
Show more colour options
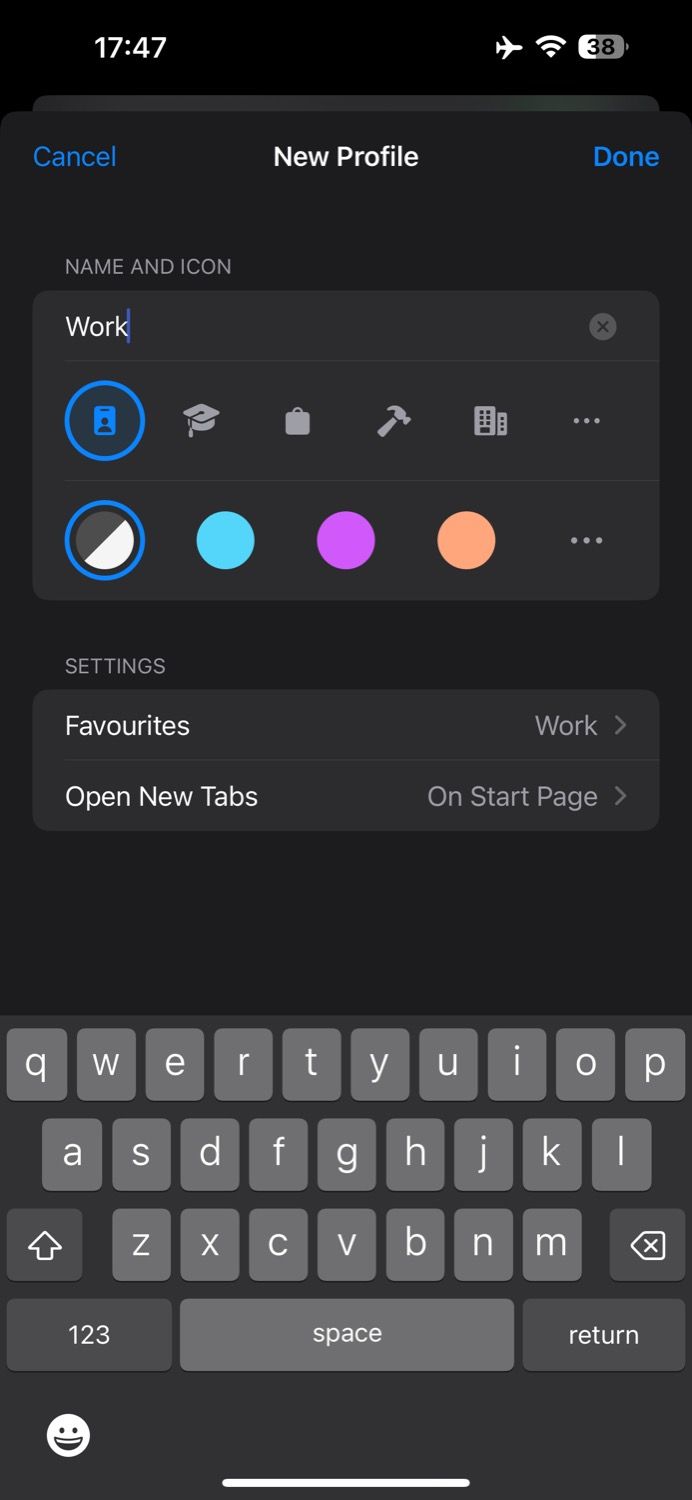point(586,541)
